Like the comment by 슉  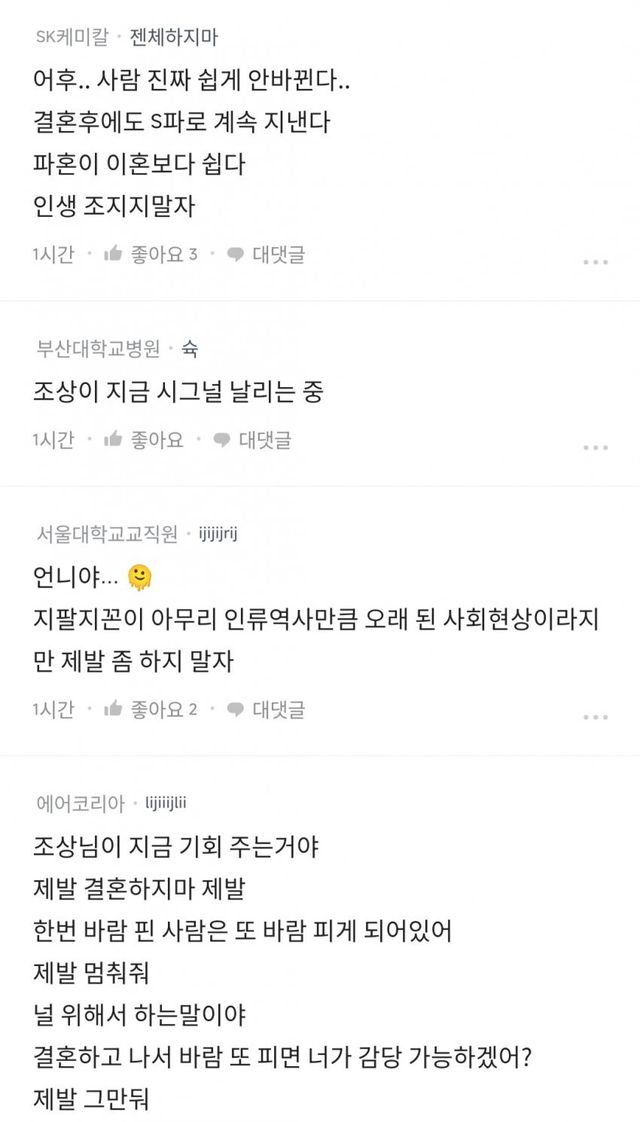(x=144, y=439)
